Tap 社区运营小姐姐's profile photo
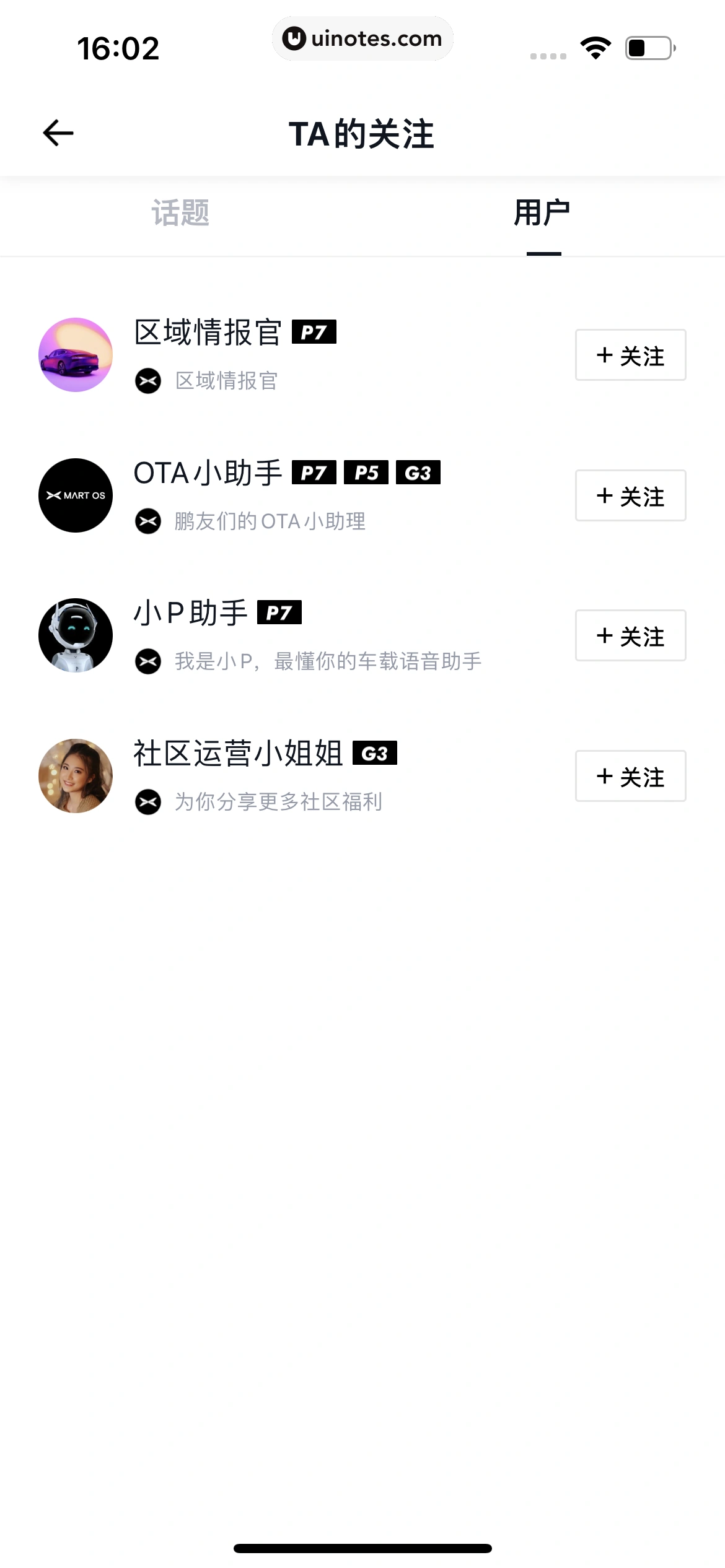This screenshot has height=1568, width=725. tap(75, 776)
